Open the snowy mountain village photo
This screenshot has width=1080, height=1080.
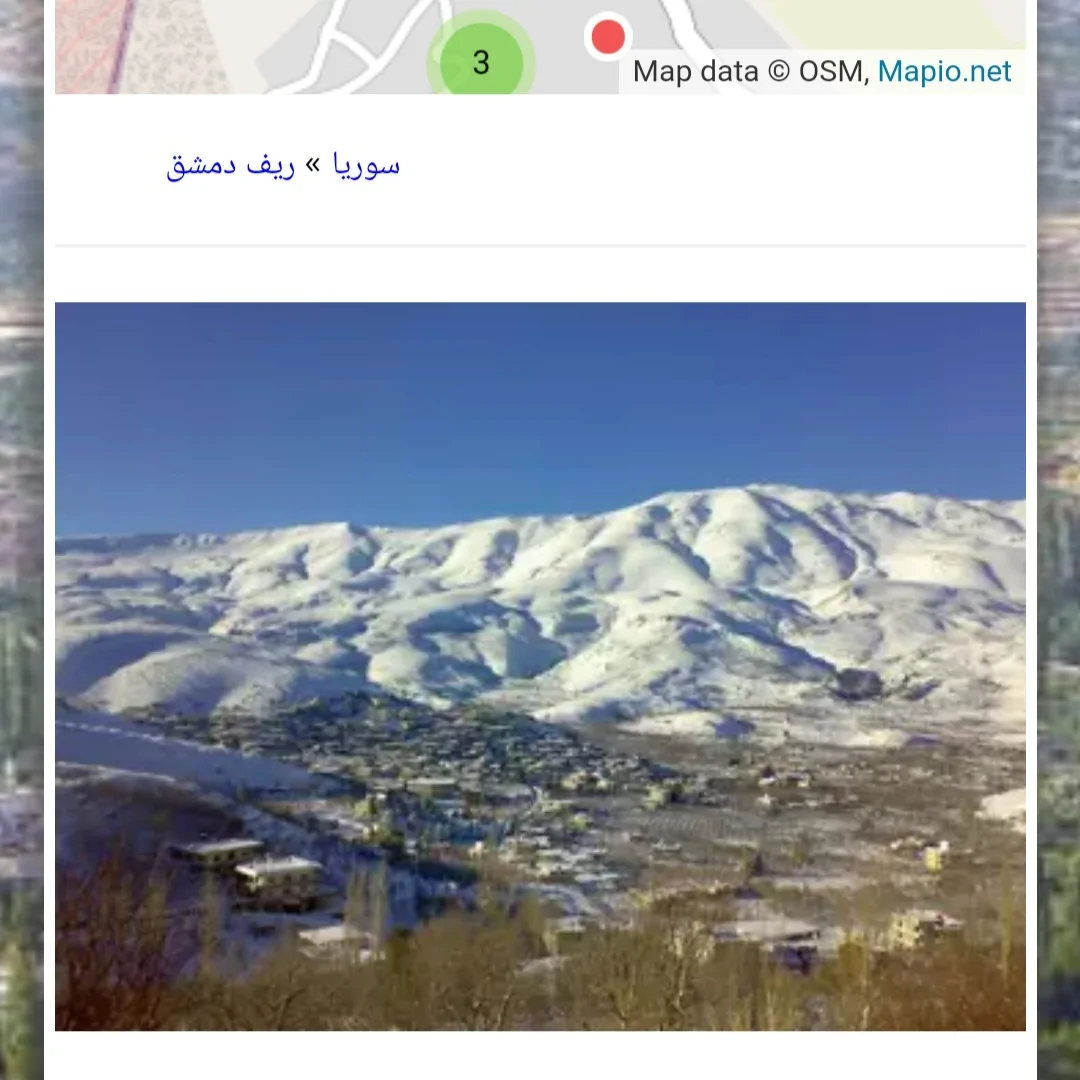click(540, 666)
